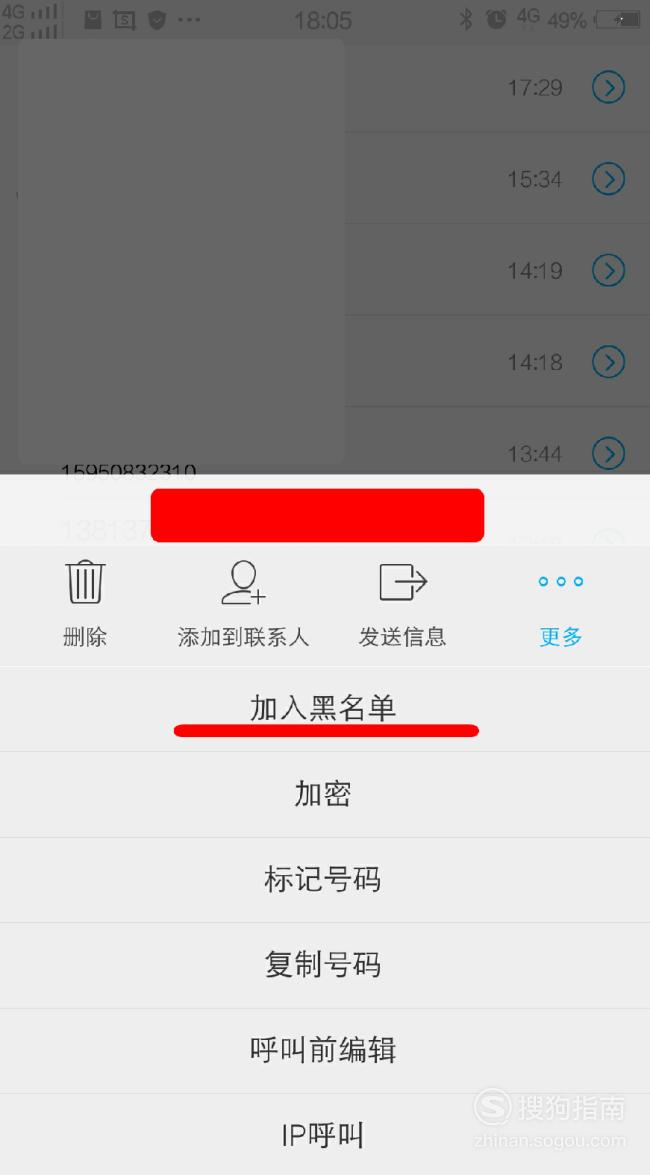Tap 删除 to delete the call record

85,604
